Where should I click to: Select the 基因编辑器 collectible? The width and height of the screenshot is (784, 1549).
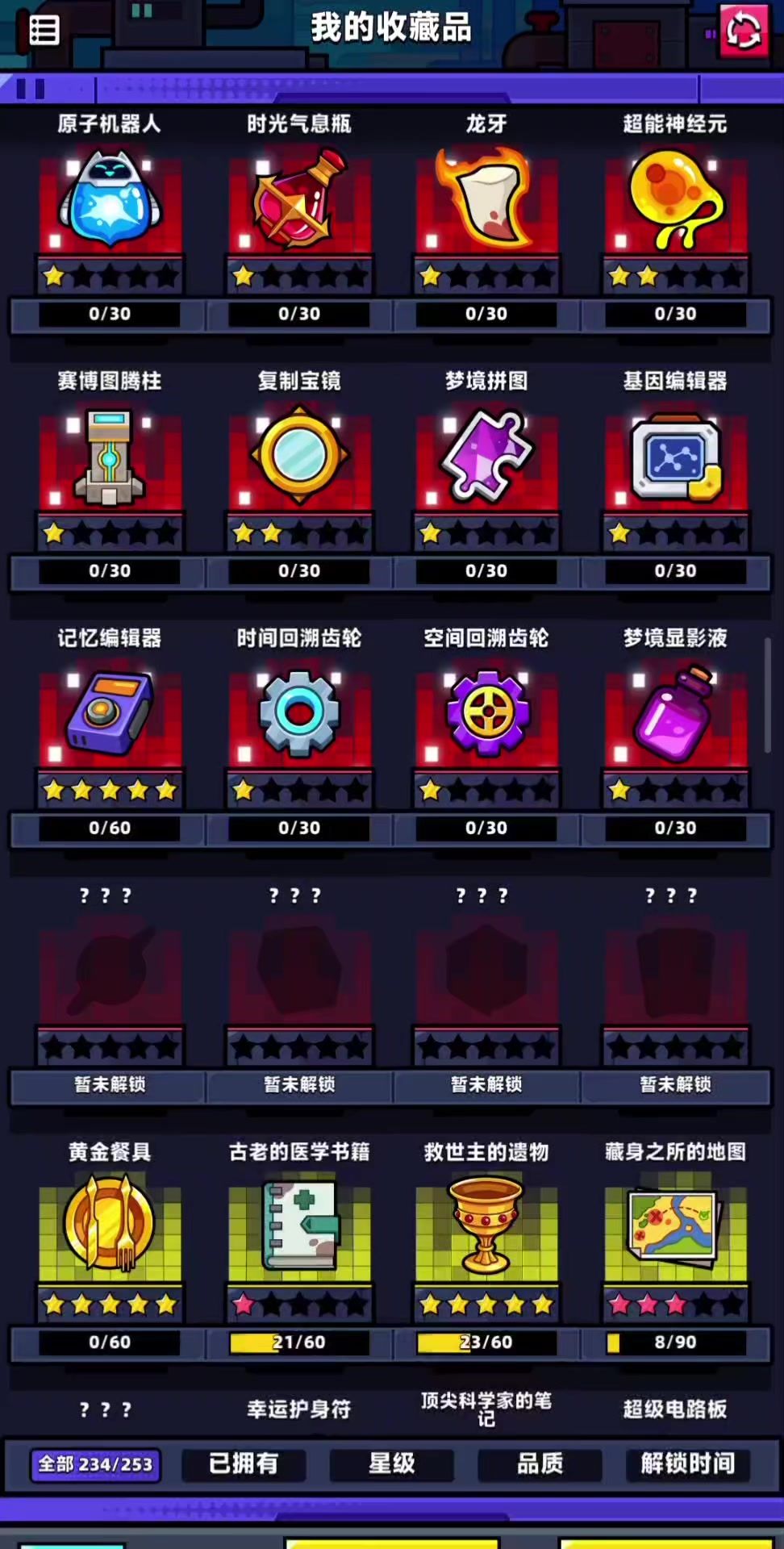click(675, 458)
